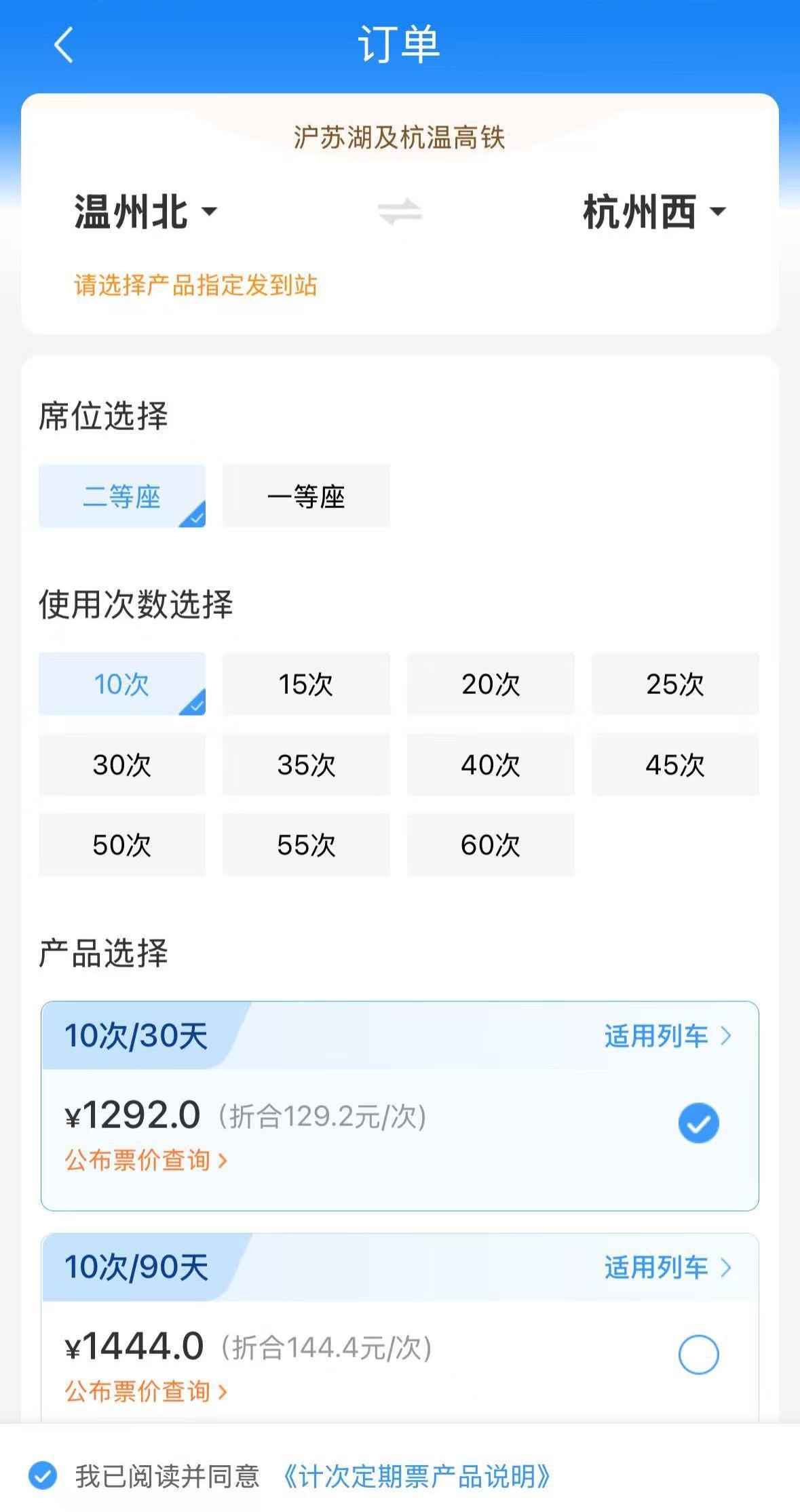800x1512 pixels.
Task: View 适用列车 for the 10次/30天 product
Action: (667, 1036)
